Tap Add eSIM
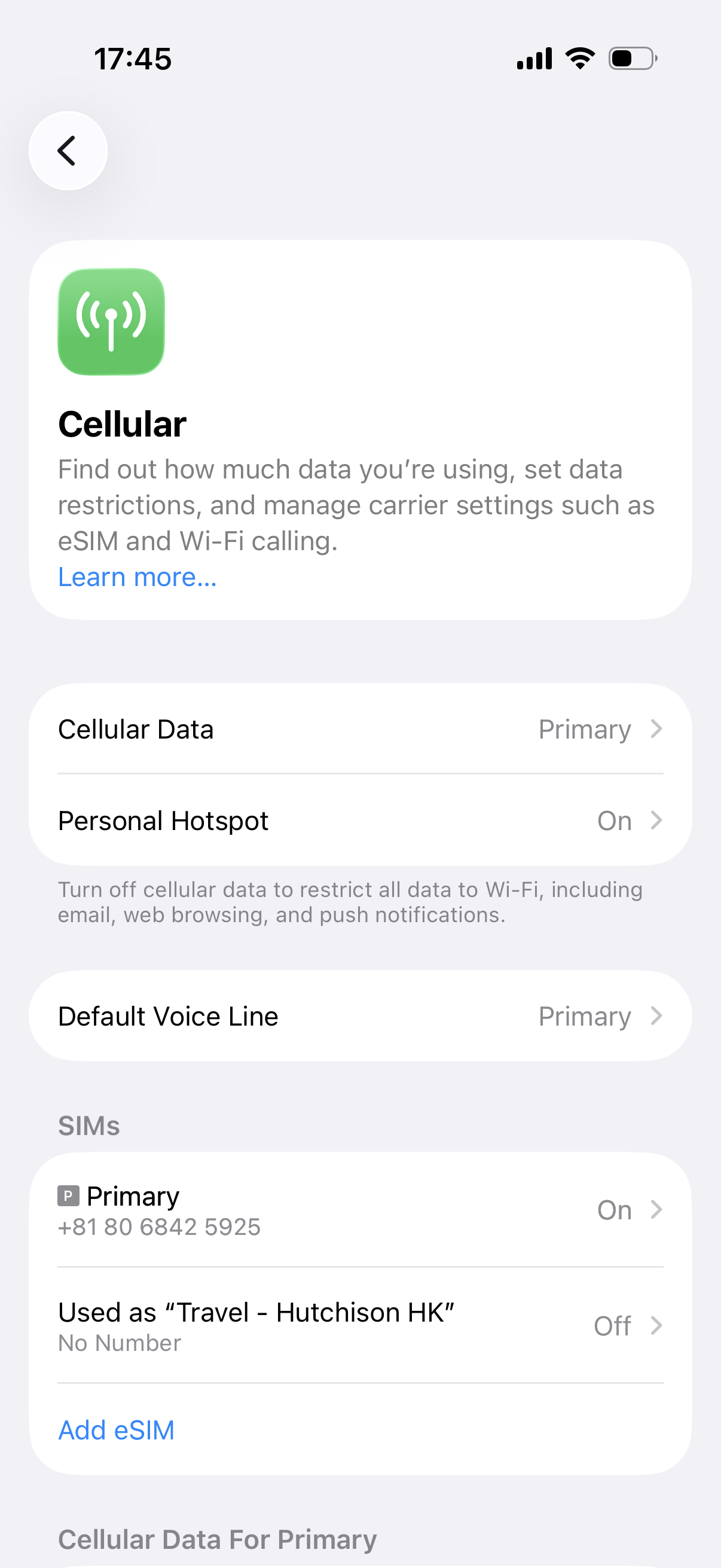This screenshot has width=721, height=1568. coord(116,1430)
